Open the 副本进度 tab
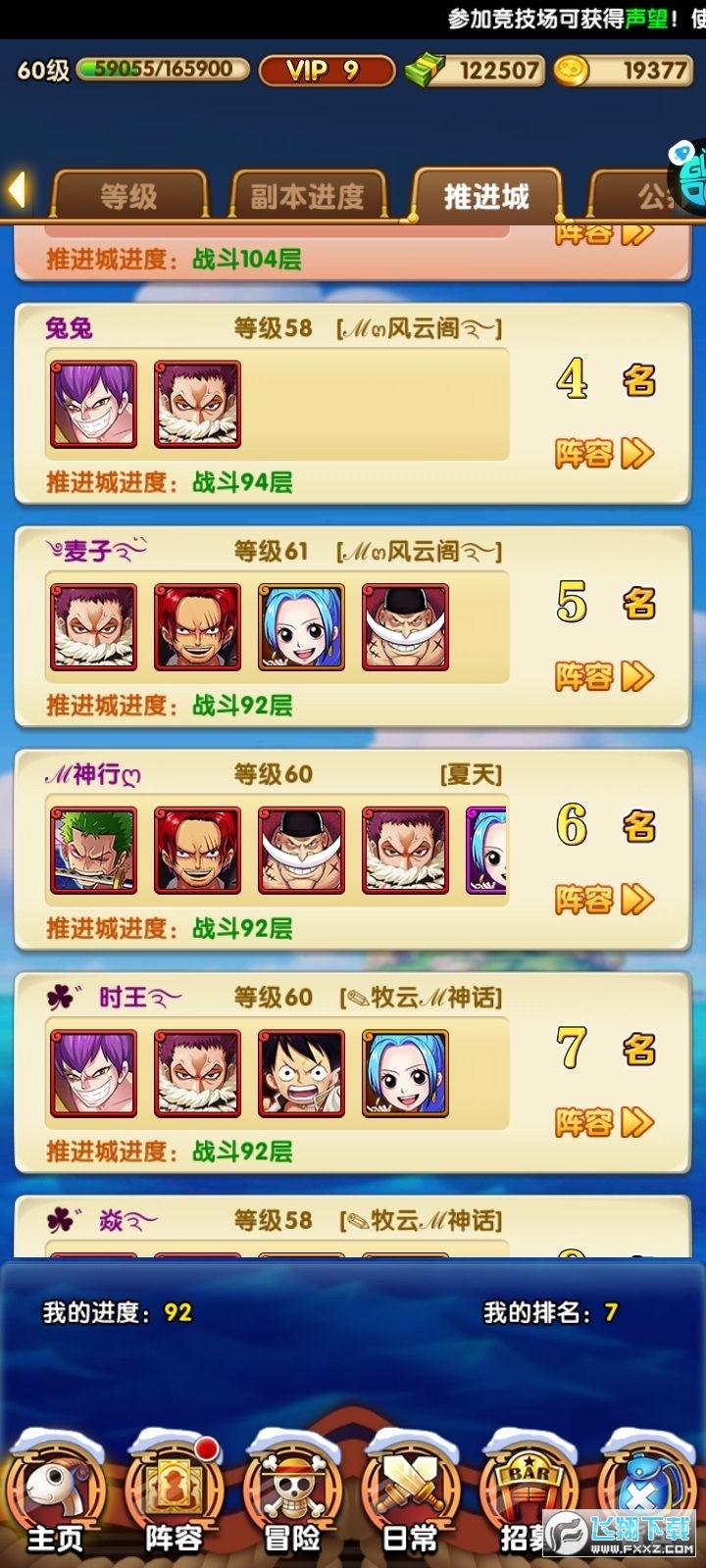 [309, 195]
